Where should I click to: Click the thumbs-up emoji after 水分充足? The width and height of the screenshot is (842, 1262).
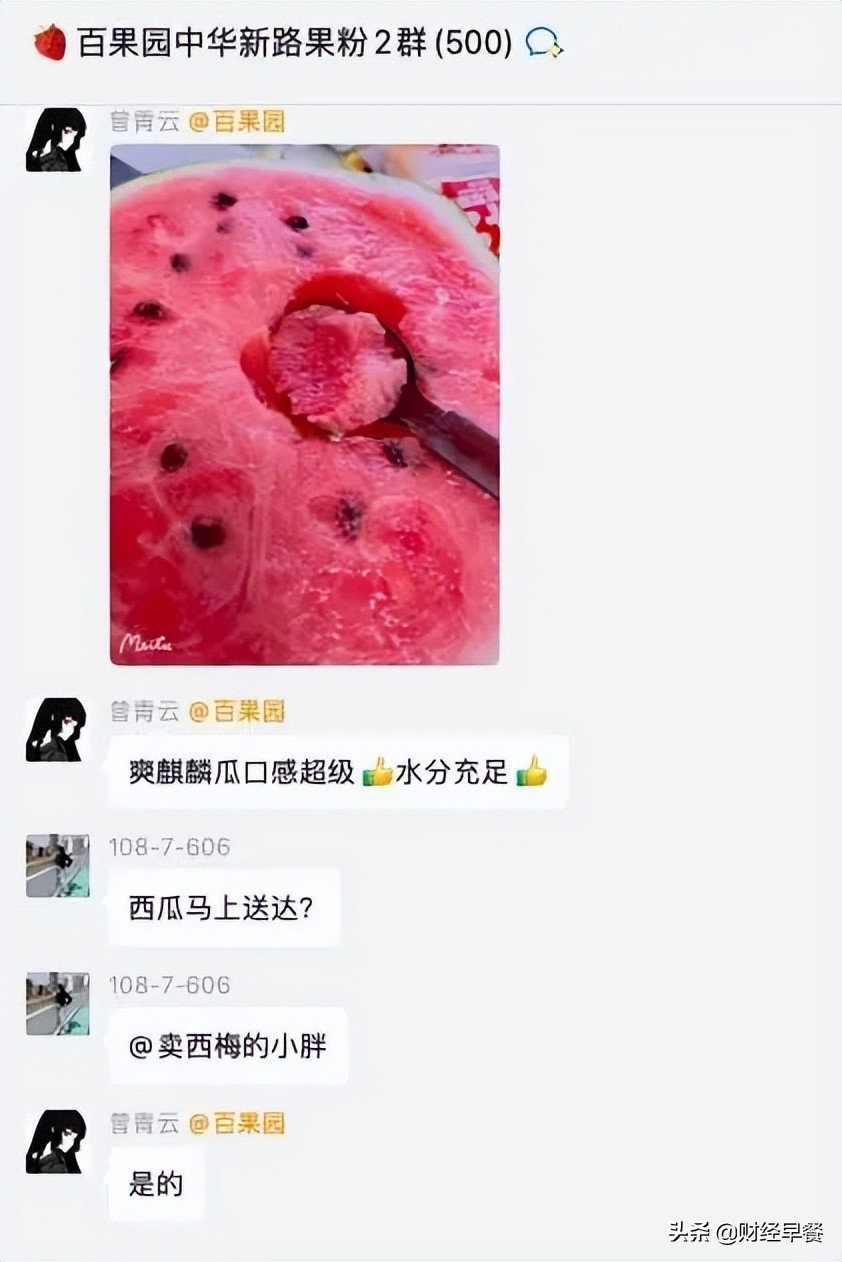coord(532,771)
